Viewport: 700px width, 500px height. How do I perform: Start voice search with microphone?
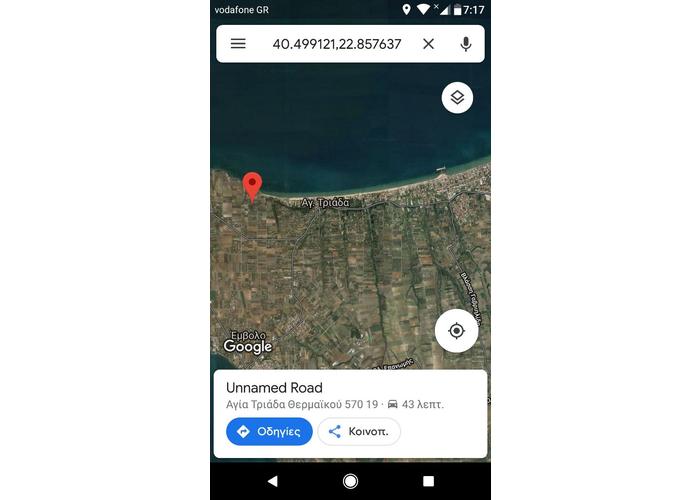pos(465,44)
